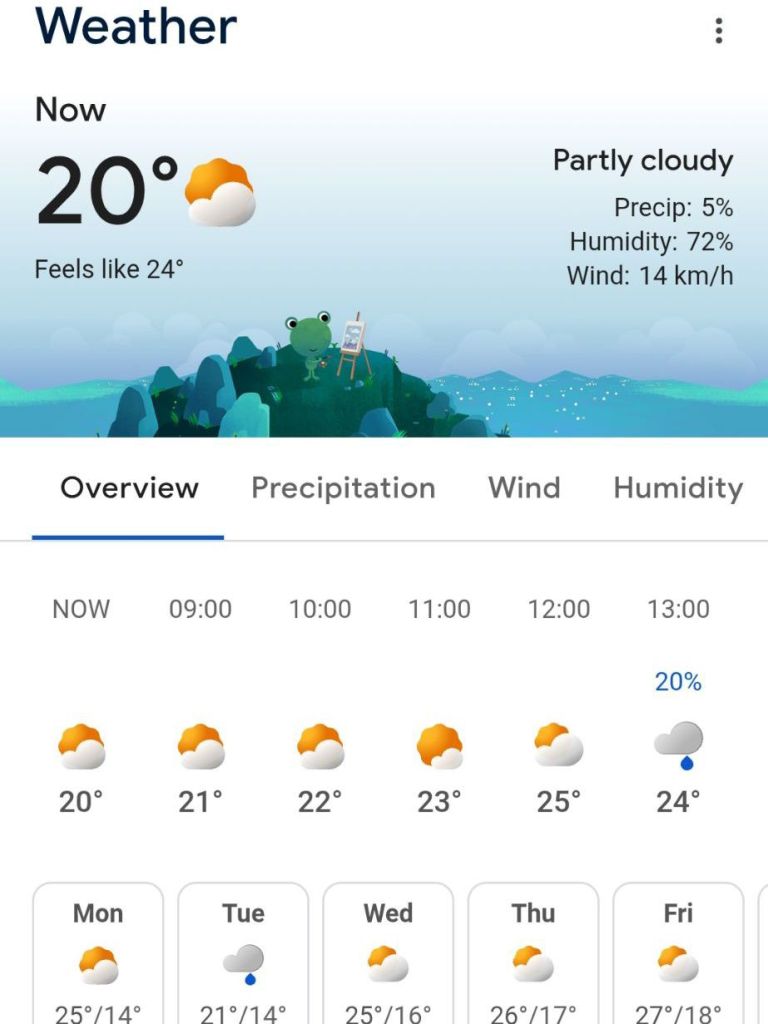This screenshot has height=1024, width=768.
Task: View Wednesday's forecast card
Action: (388, 955)
